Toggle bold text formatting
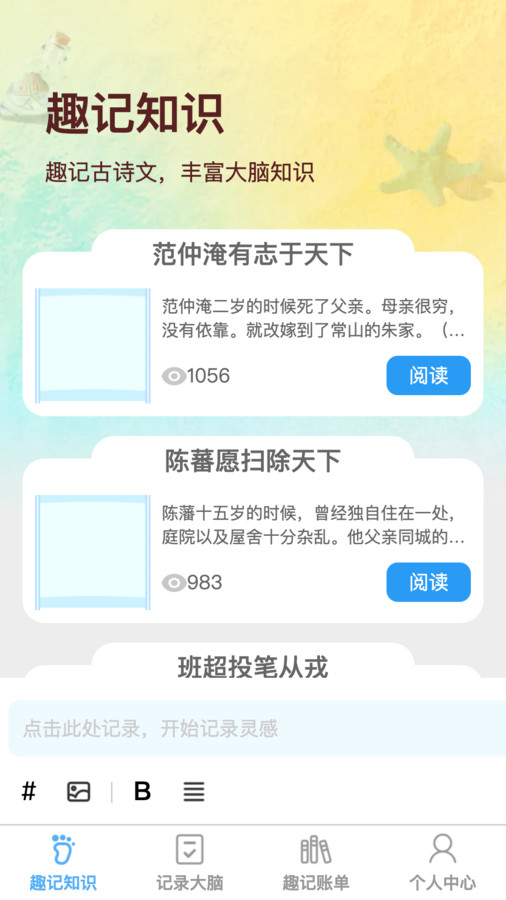This screenshot has height=900, width=506. [142, 792]
